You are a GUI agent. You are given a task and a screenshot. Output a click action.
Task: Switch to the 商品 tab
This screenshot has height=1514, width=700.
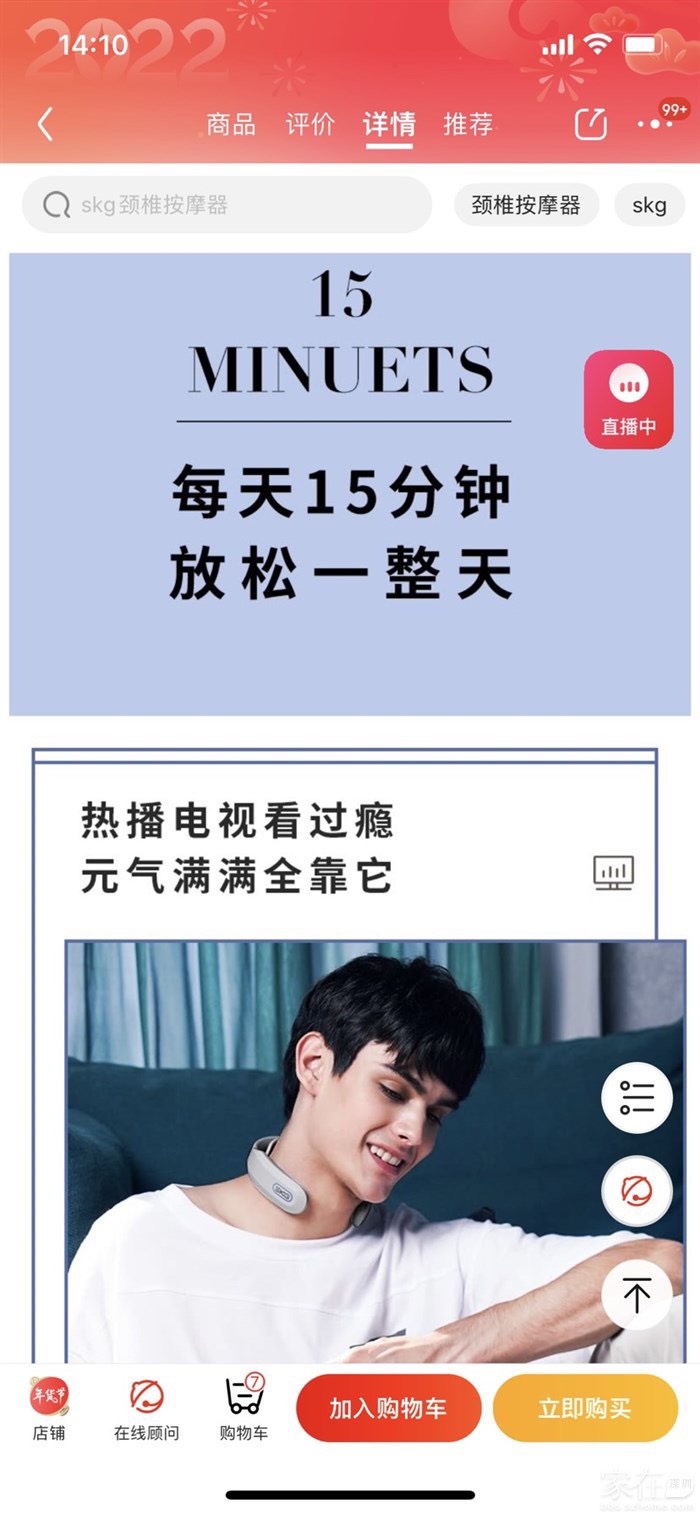click(231, 124)
